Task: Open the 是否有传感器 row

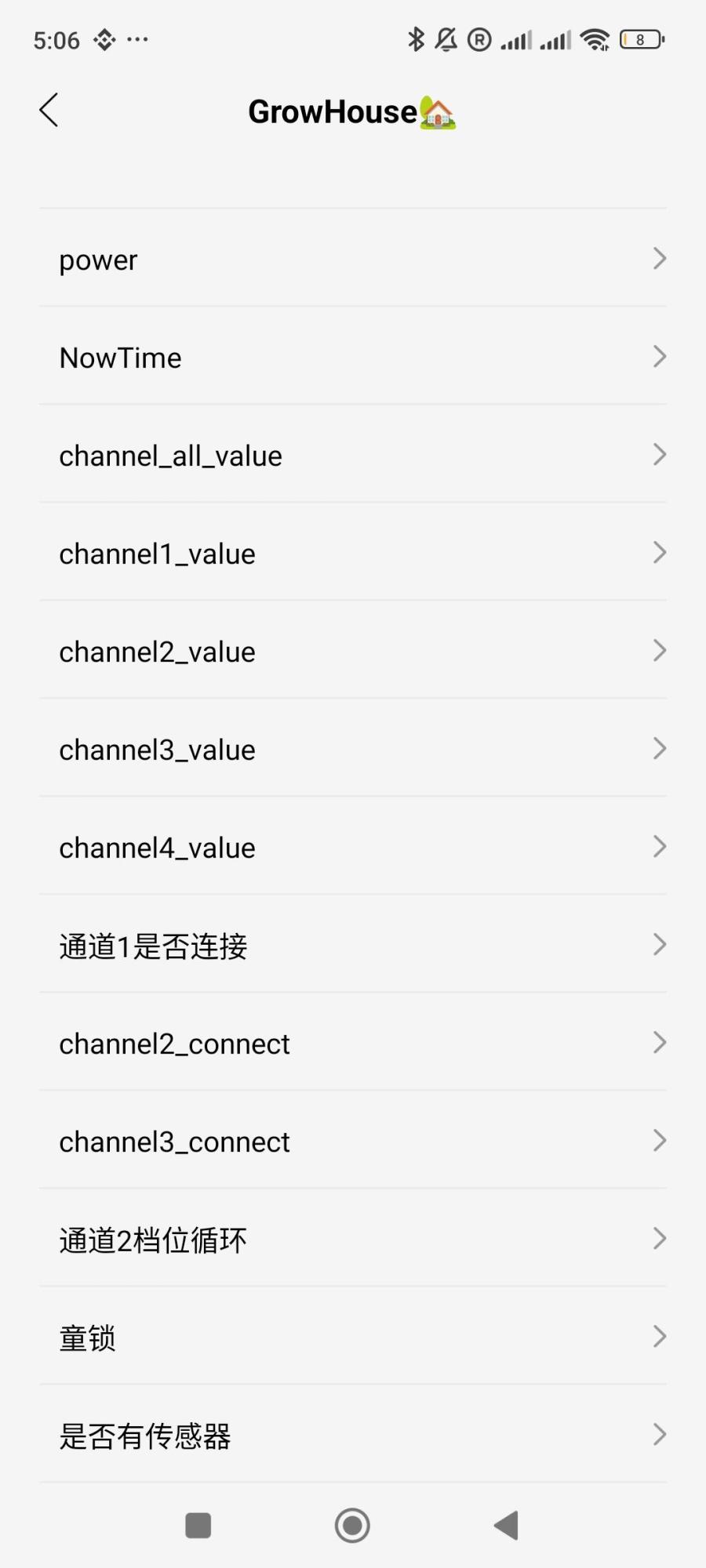Action: pyautogui.click(x=353, y=1436)
